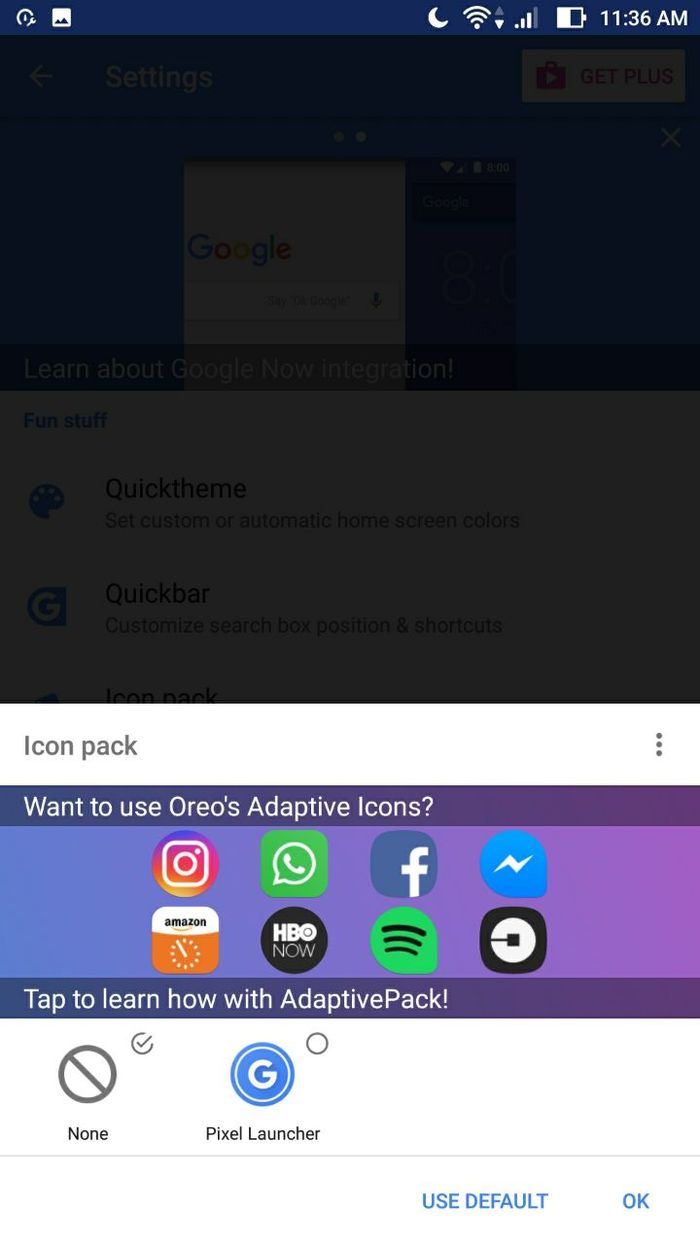
Task: Tap the USE DEFAULT button
Action: [x=485, y=1201]
